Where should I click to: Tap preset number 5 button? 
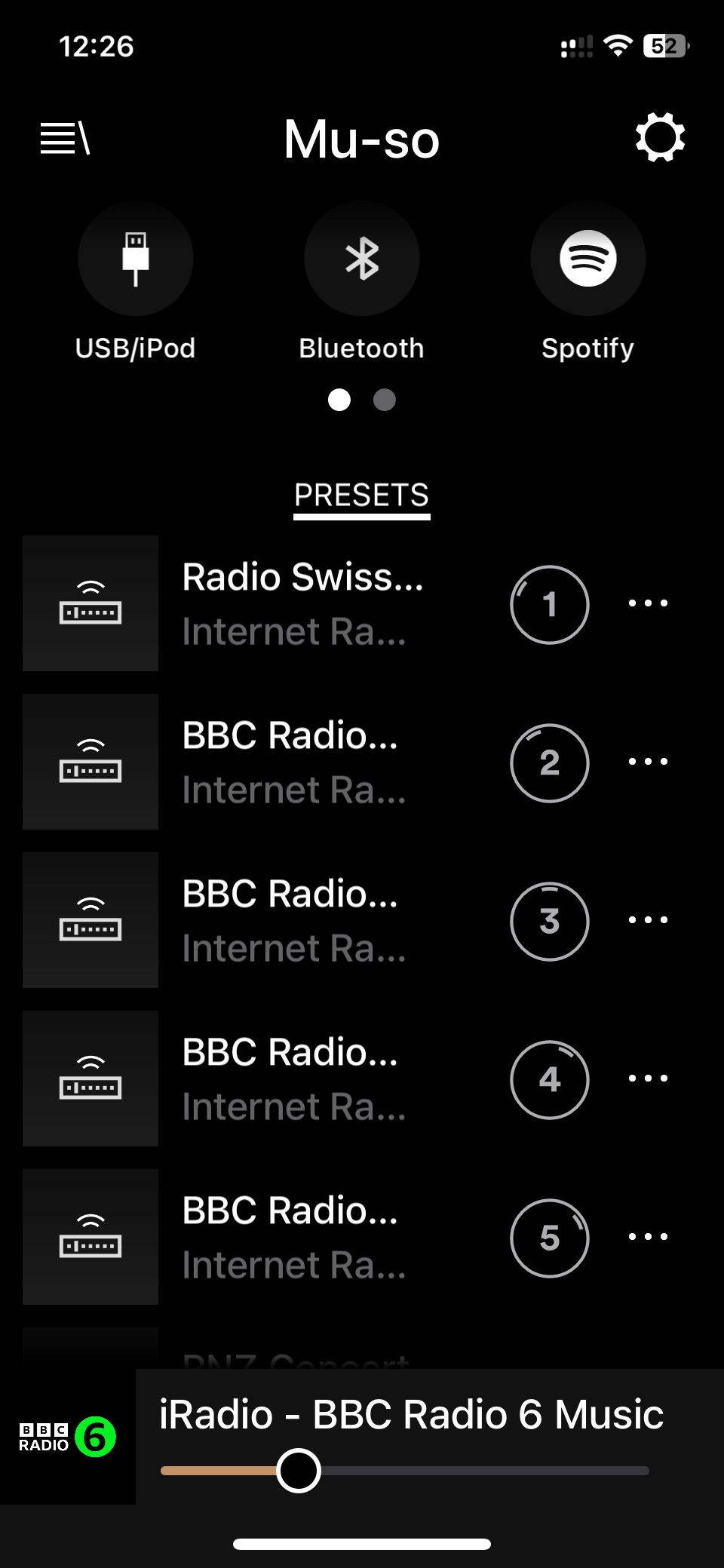pyautogui.click(x=550, y=1238)
